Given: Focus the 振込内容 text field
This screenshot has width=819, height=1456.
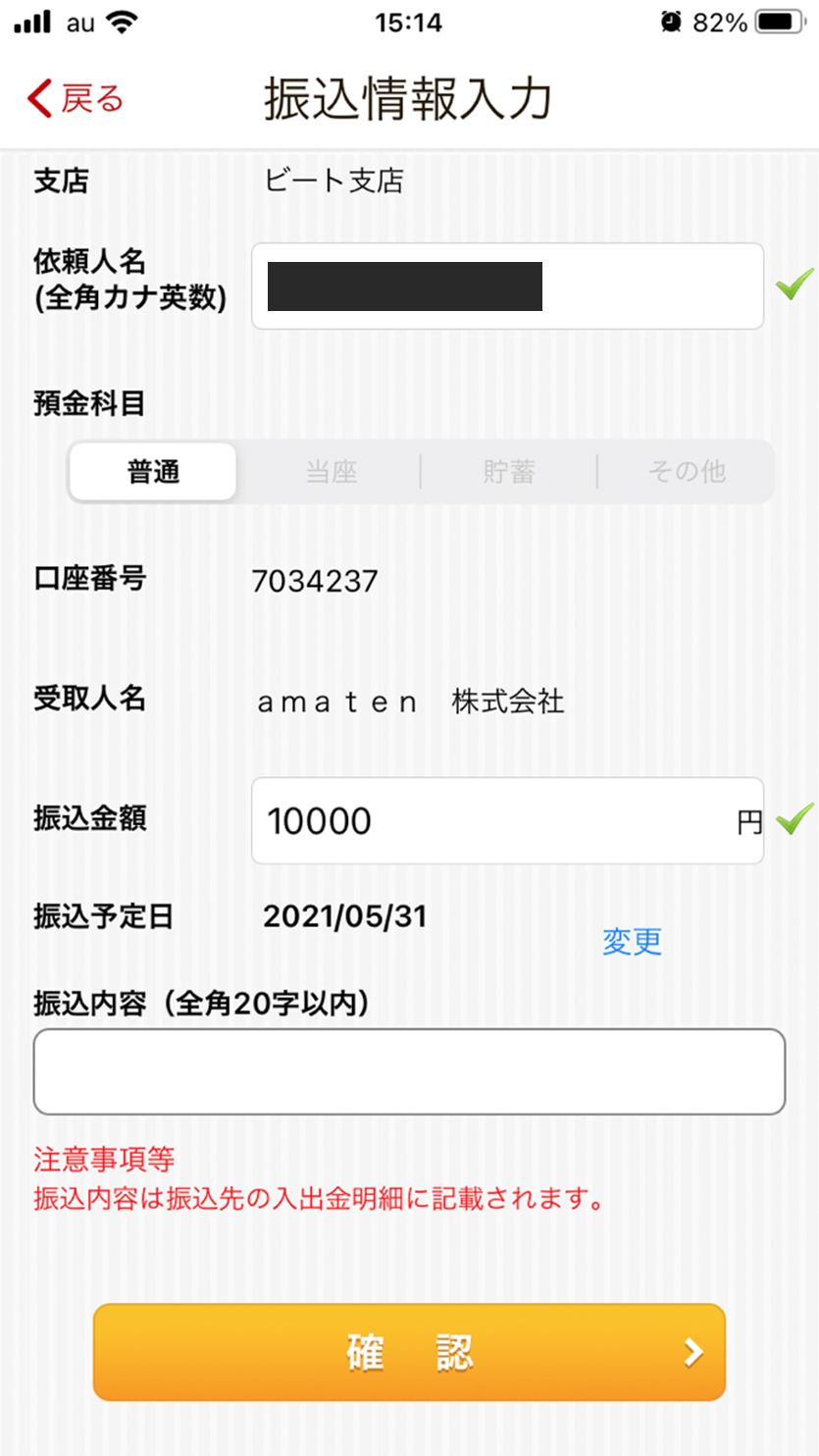Looking at the screenshot, I should pyautogui.click(x=409, y=1071).
